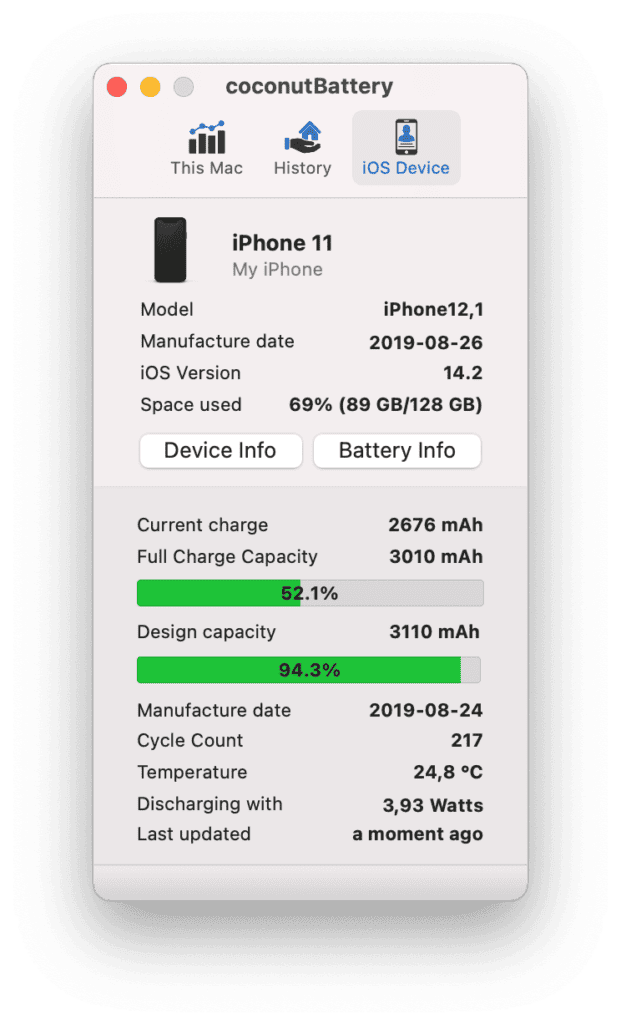Screen dimensions: 621x1024
Task: Close the coconutBattery window
Action: 117,87
